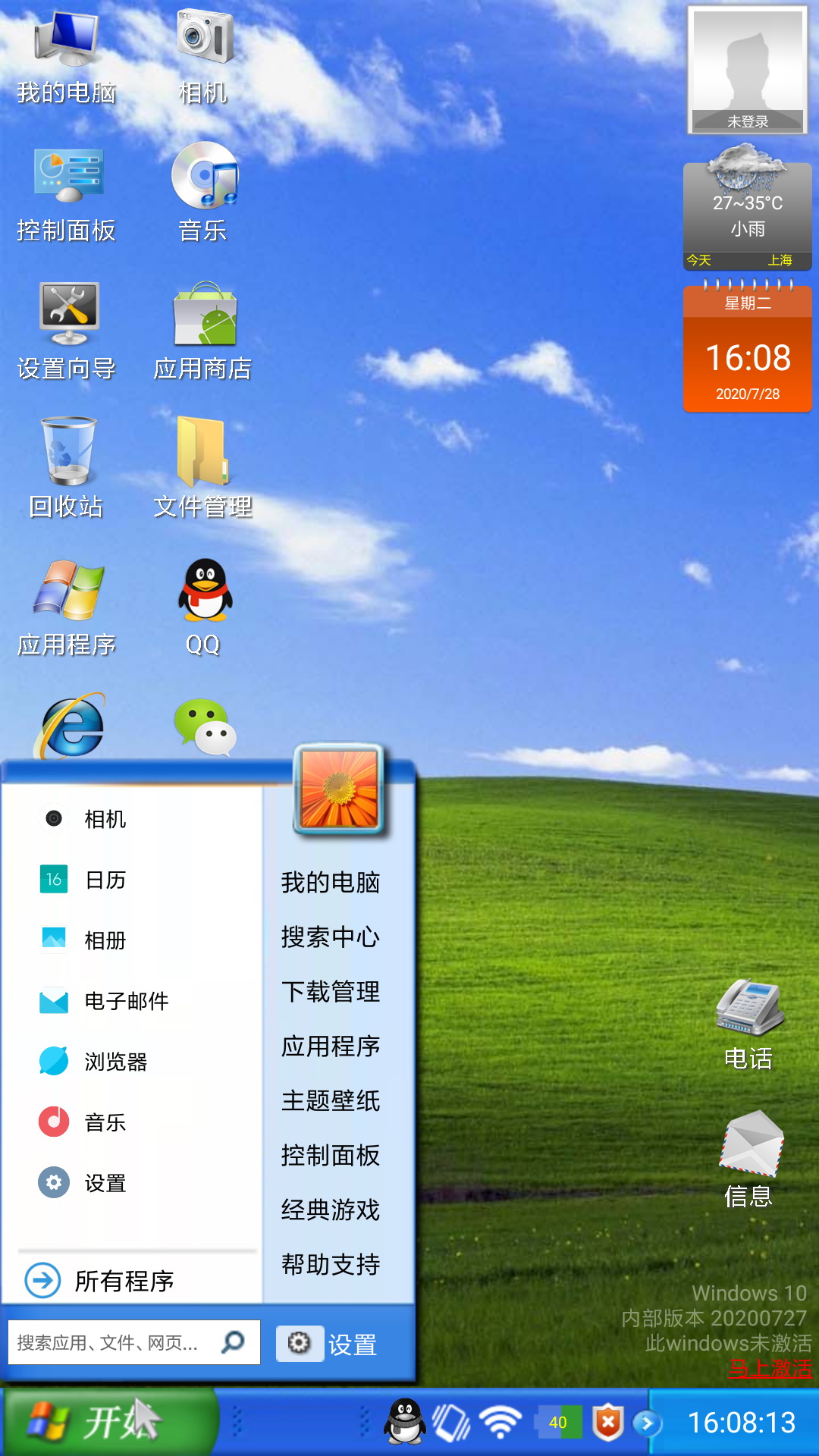Tap 所有程序 to show all programs
Viewport: 819px width, 1456px height.
pyautogui.click(x=124, y=1281)
